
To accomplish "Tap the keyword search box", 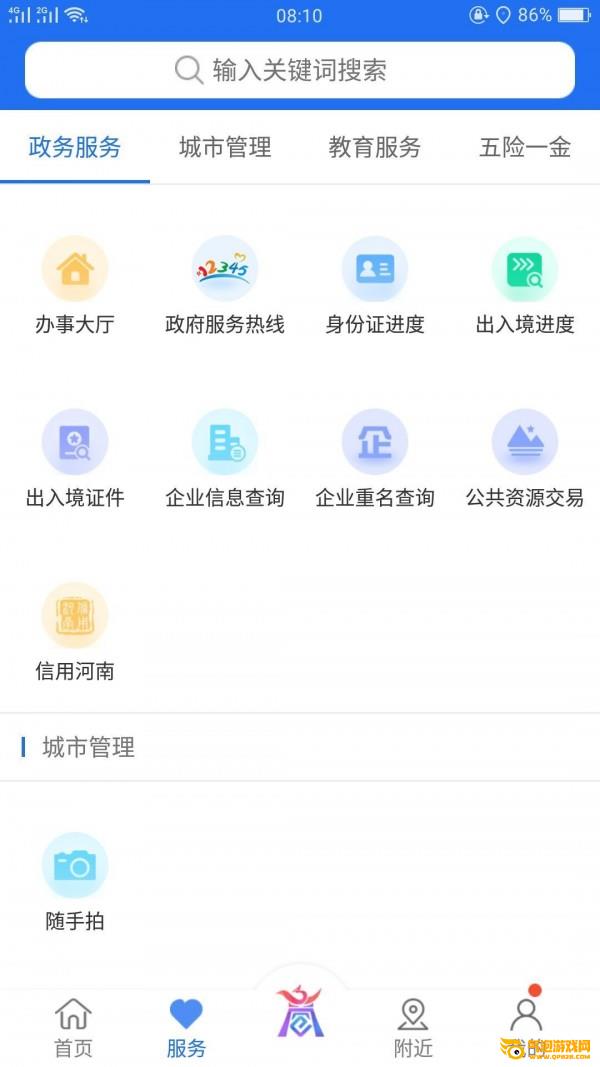I will 300,70.
